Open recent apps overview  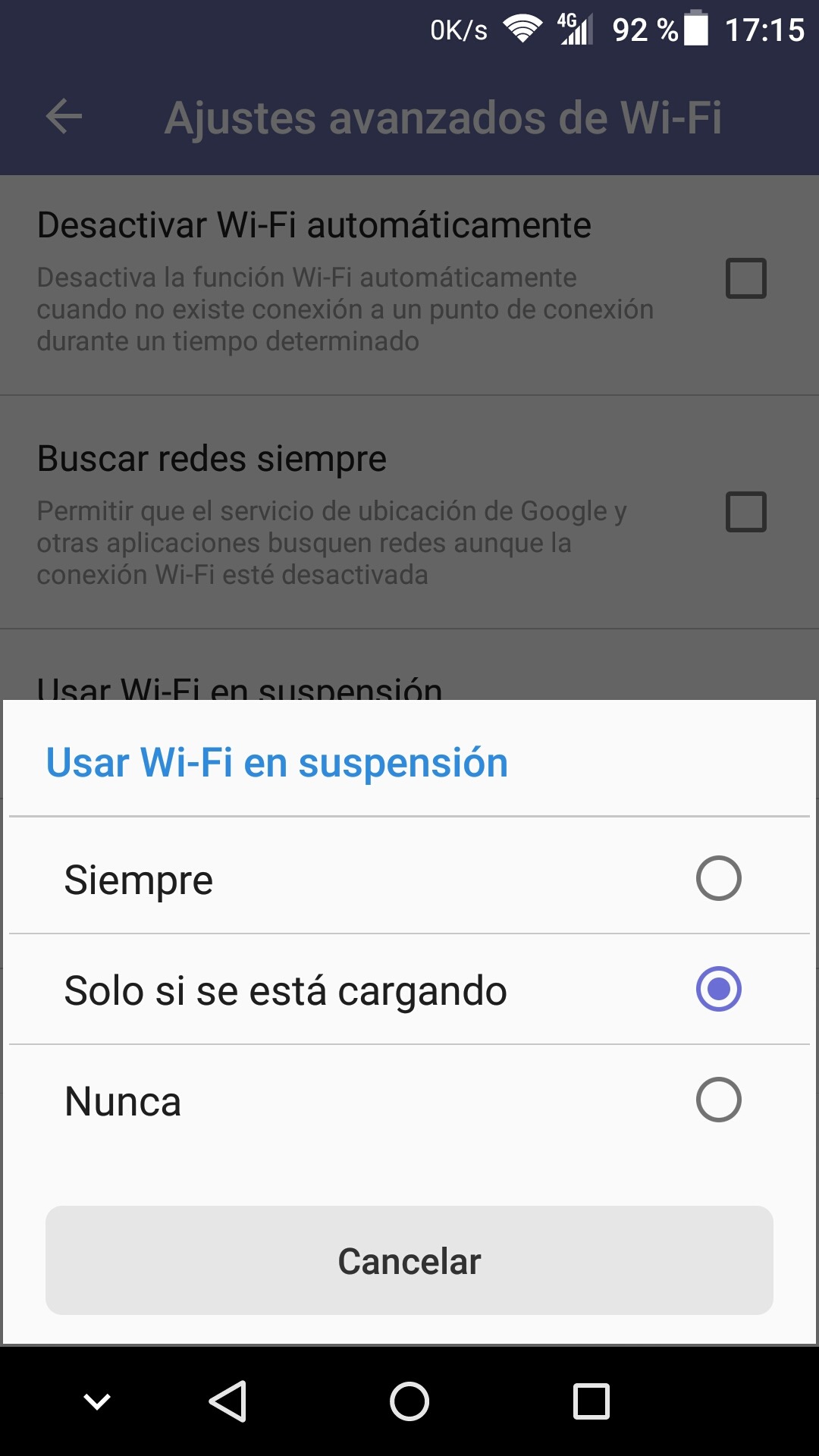pos(591,1401)
